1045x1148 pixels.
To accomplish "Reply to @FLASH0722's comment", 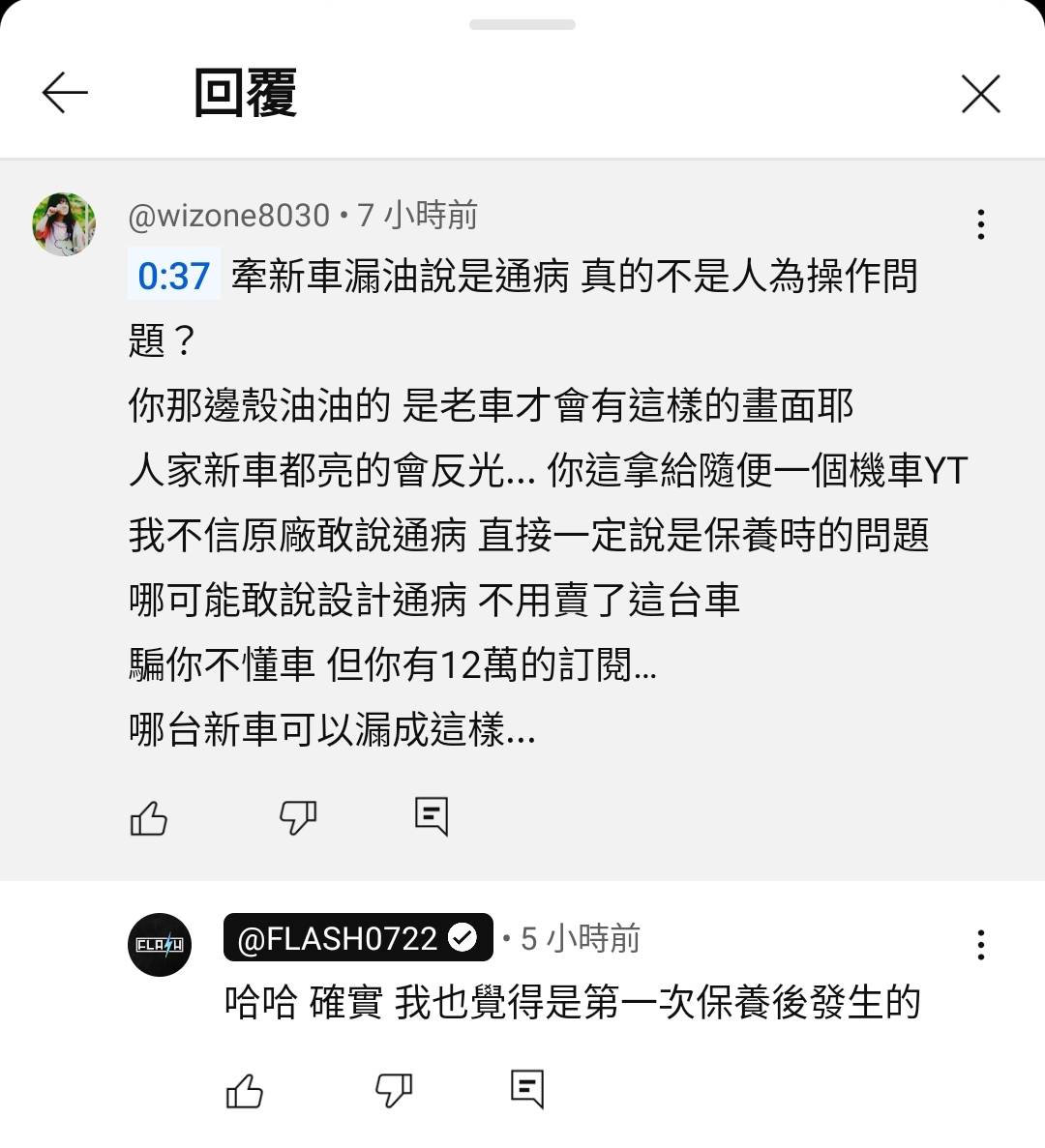I will point(525,1090).
